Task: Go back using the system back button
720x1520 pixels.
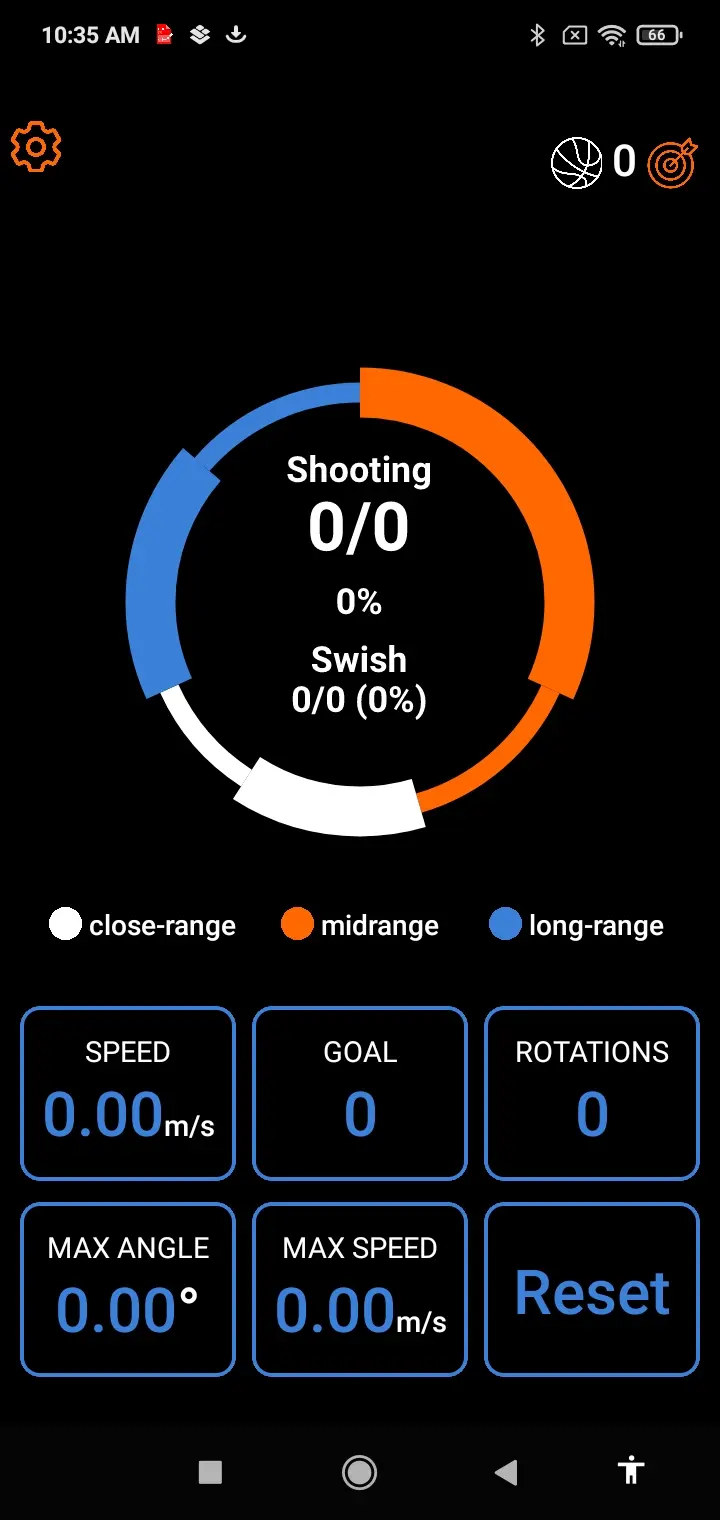Action: pos(506,1471)
